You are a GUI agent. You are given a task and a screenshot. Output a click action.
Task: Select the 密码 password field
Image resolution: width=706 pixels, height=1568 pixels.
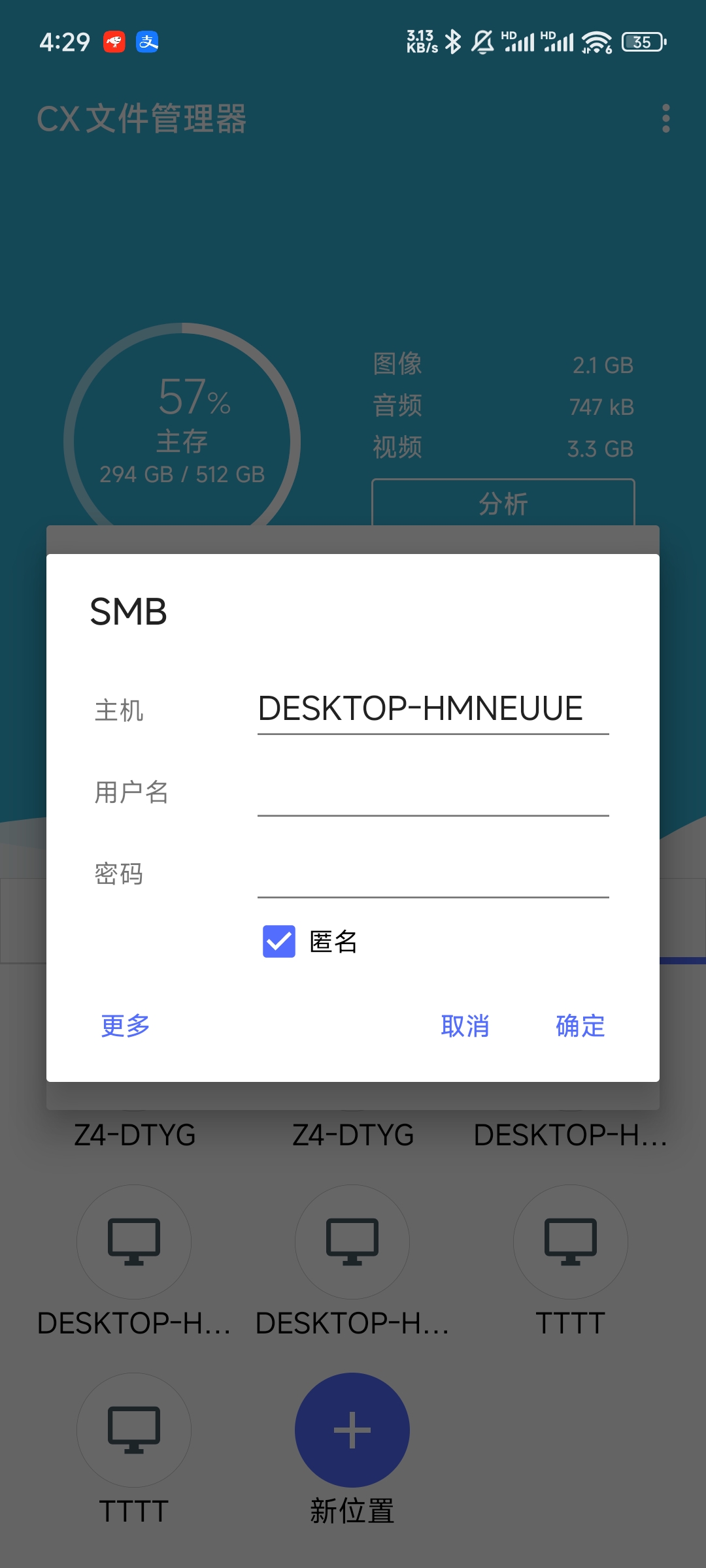point(432,874)
